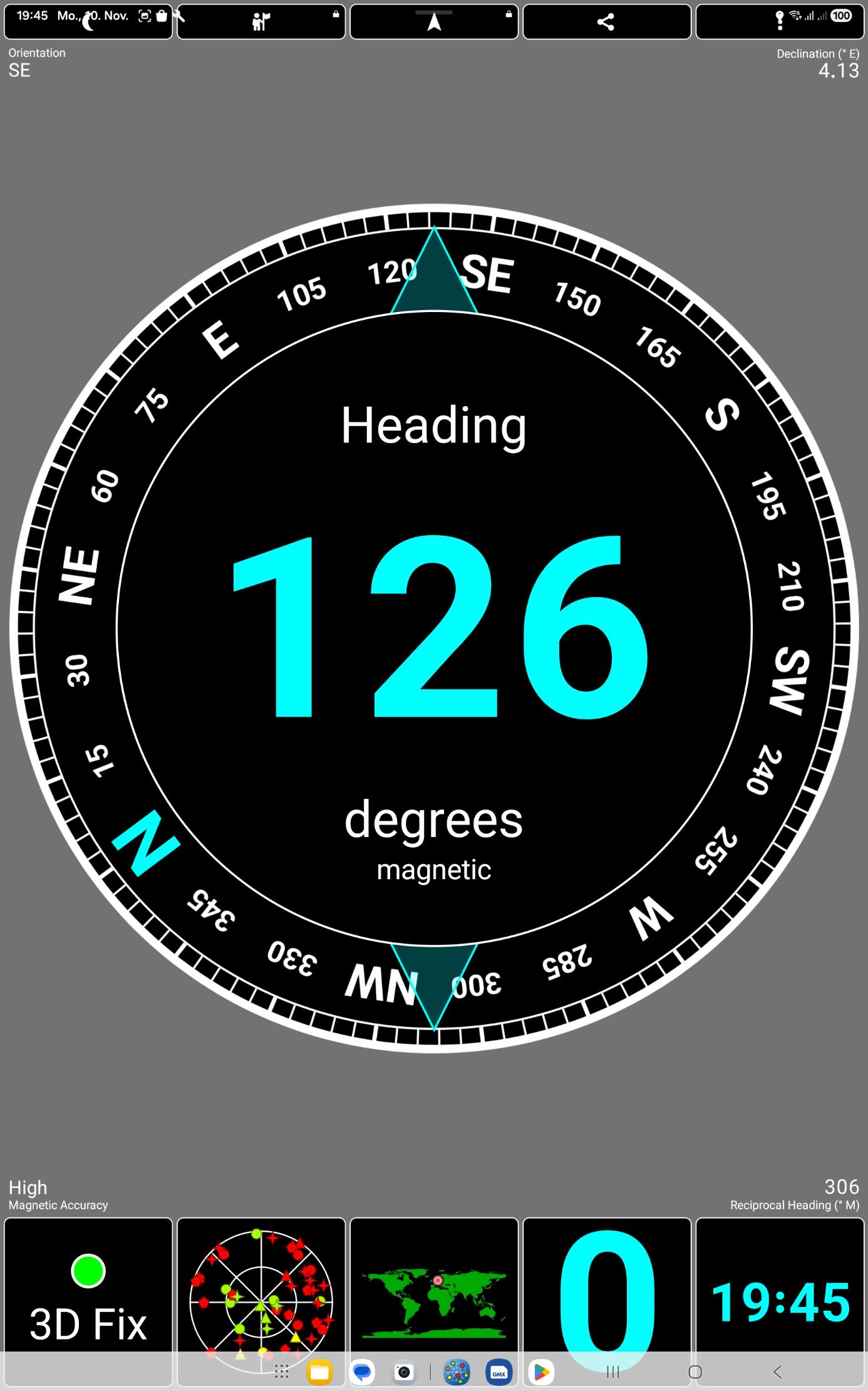Launch the yellow Files app from taskbar
The width and height of the screenshot is (868, 1391).
[x=319, y=1372]
